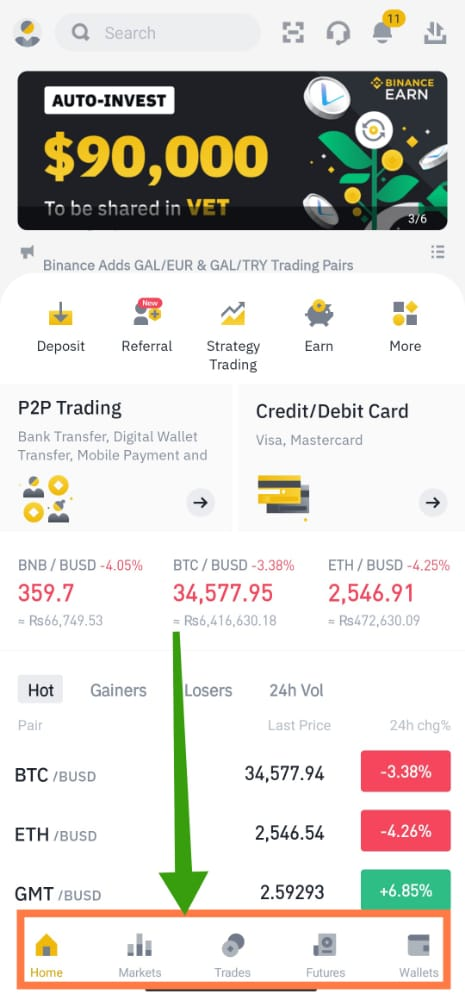Open the Referral shortcut

click(x=147, y=327)
